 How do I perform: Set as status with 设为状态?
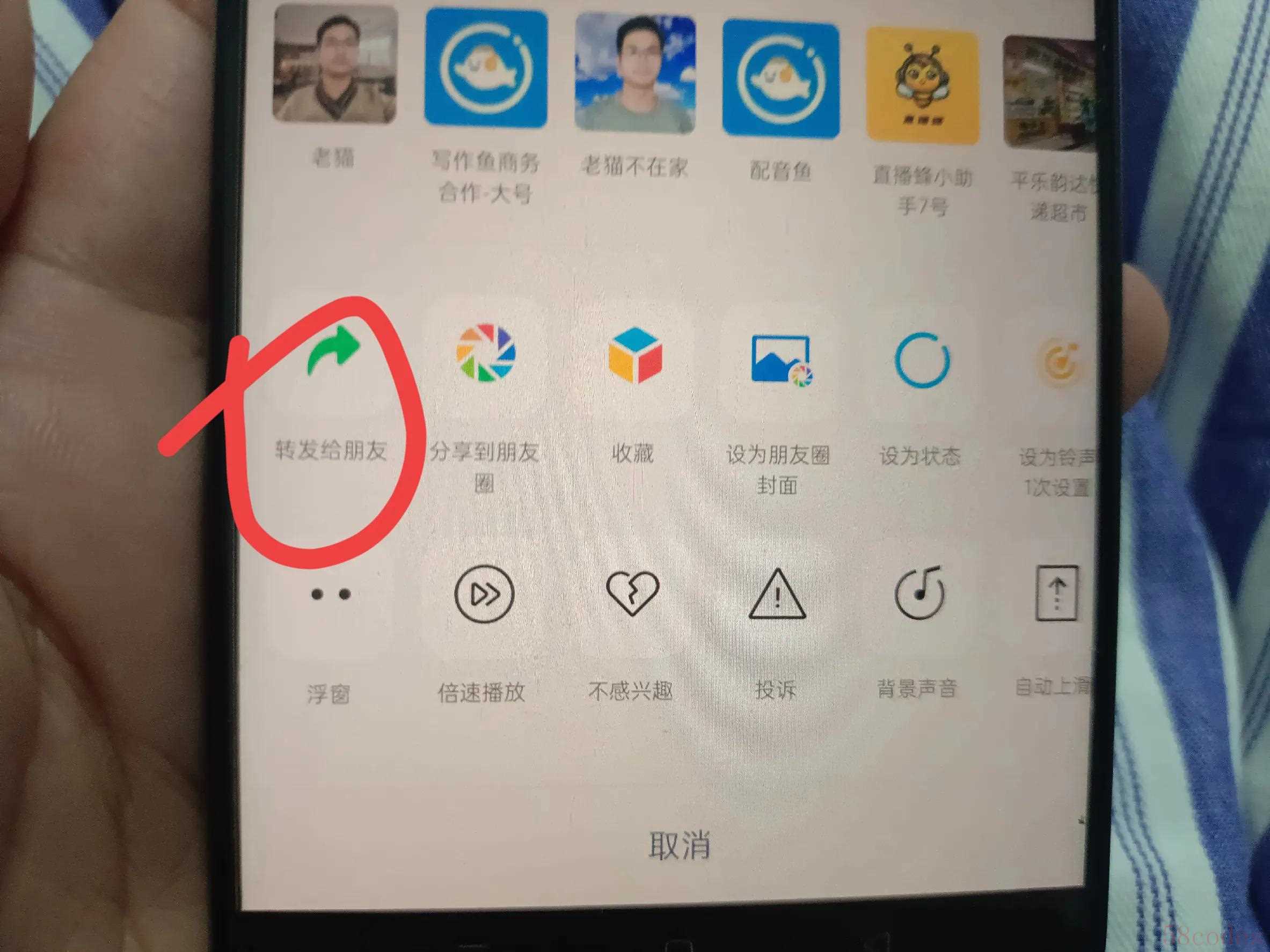pyautogui.click(x=922, y=361)
